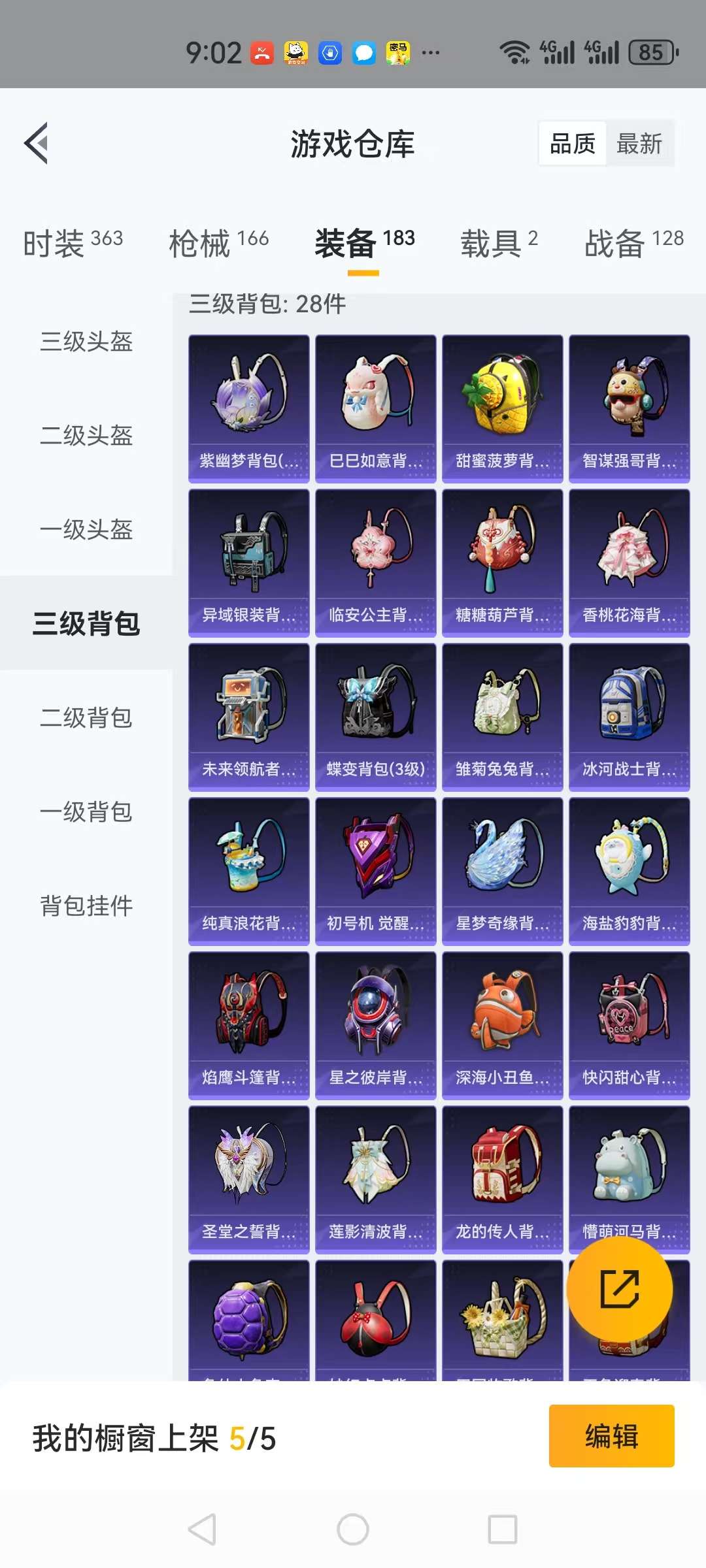706x1568 pixels.
Task: Tap the yellow floating share button
Action: 619,1289
